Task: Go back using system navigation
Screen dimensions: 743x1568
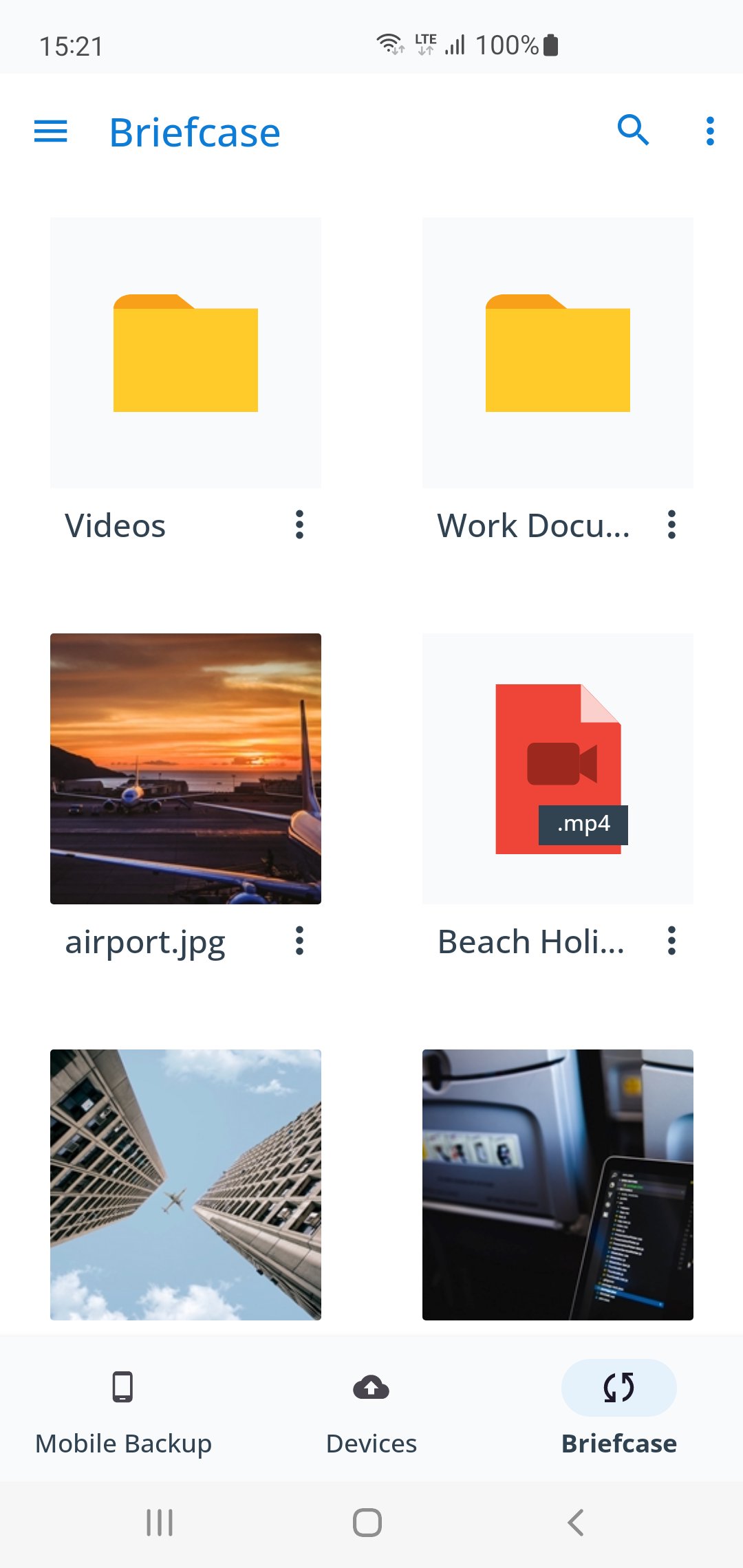Action: [576, 1523]
